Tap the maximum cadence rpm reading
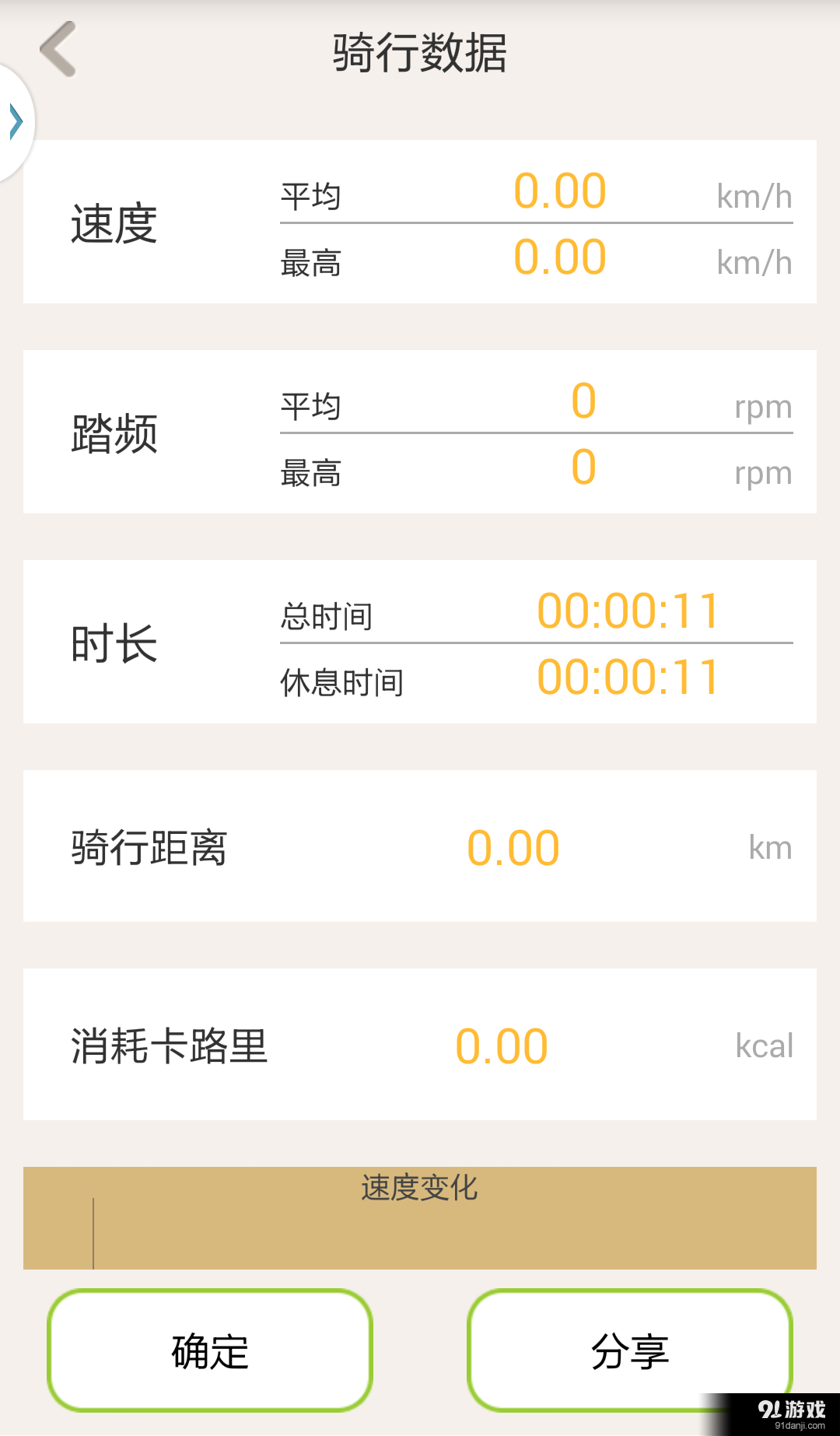The image size is (840, 1436). [x=583, y=468]
